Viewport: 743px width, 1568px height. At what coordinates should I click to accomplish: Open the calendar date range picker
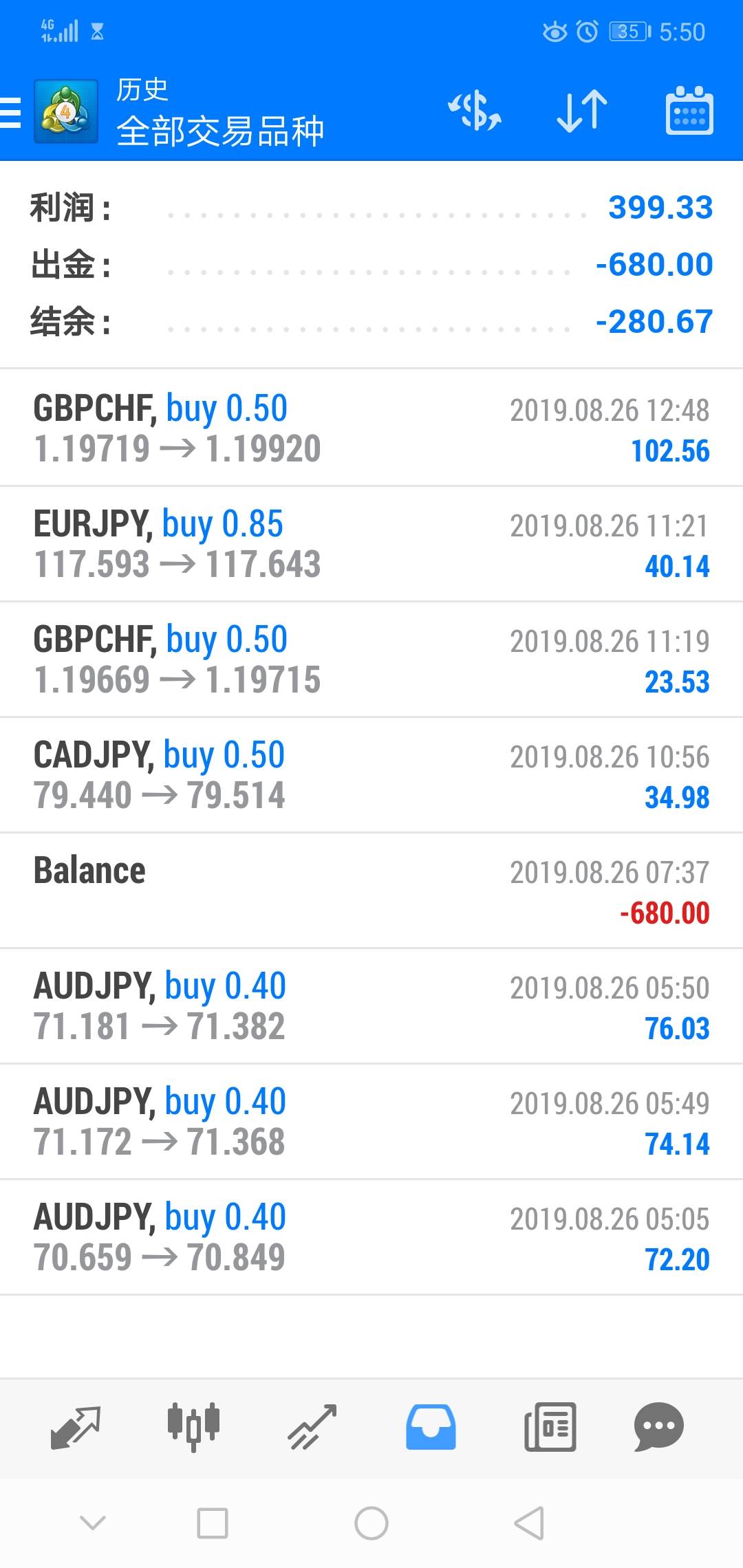point(689,111)
